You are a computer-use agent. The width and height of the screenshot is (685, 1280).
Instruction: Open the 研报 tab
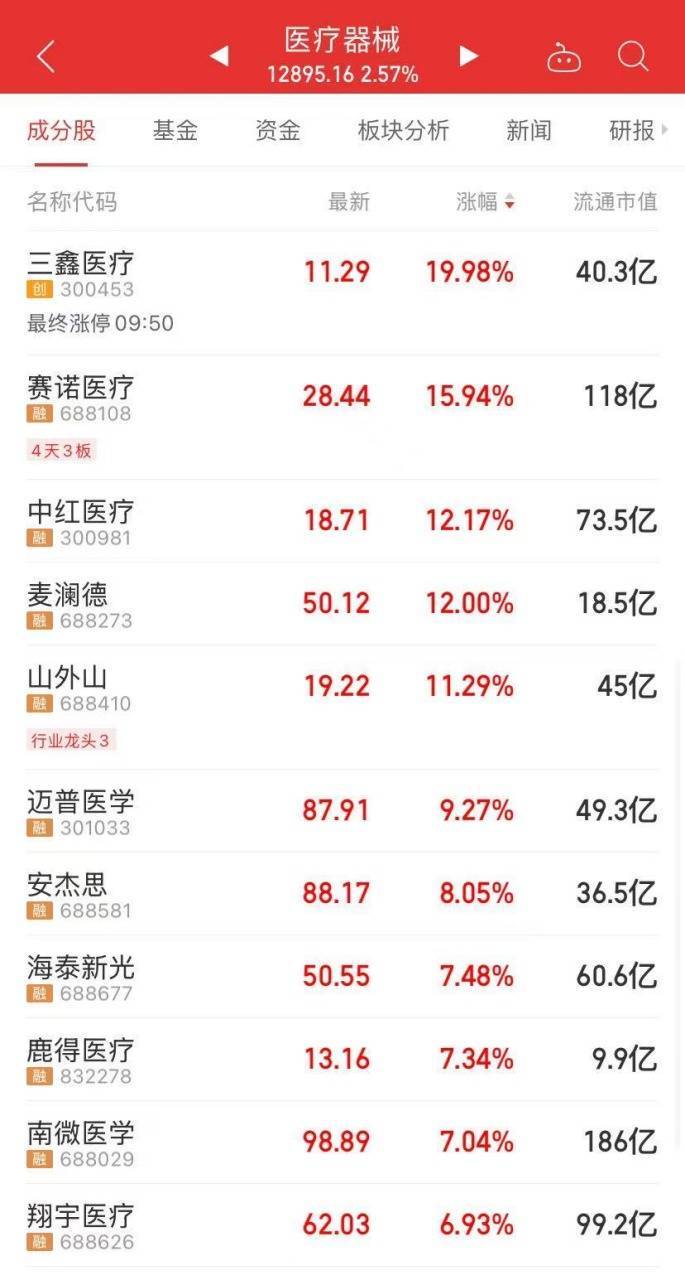click(632, 130)
